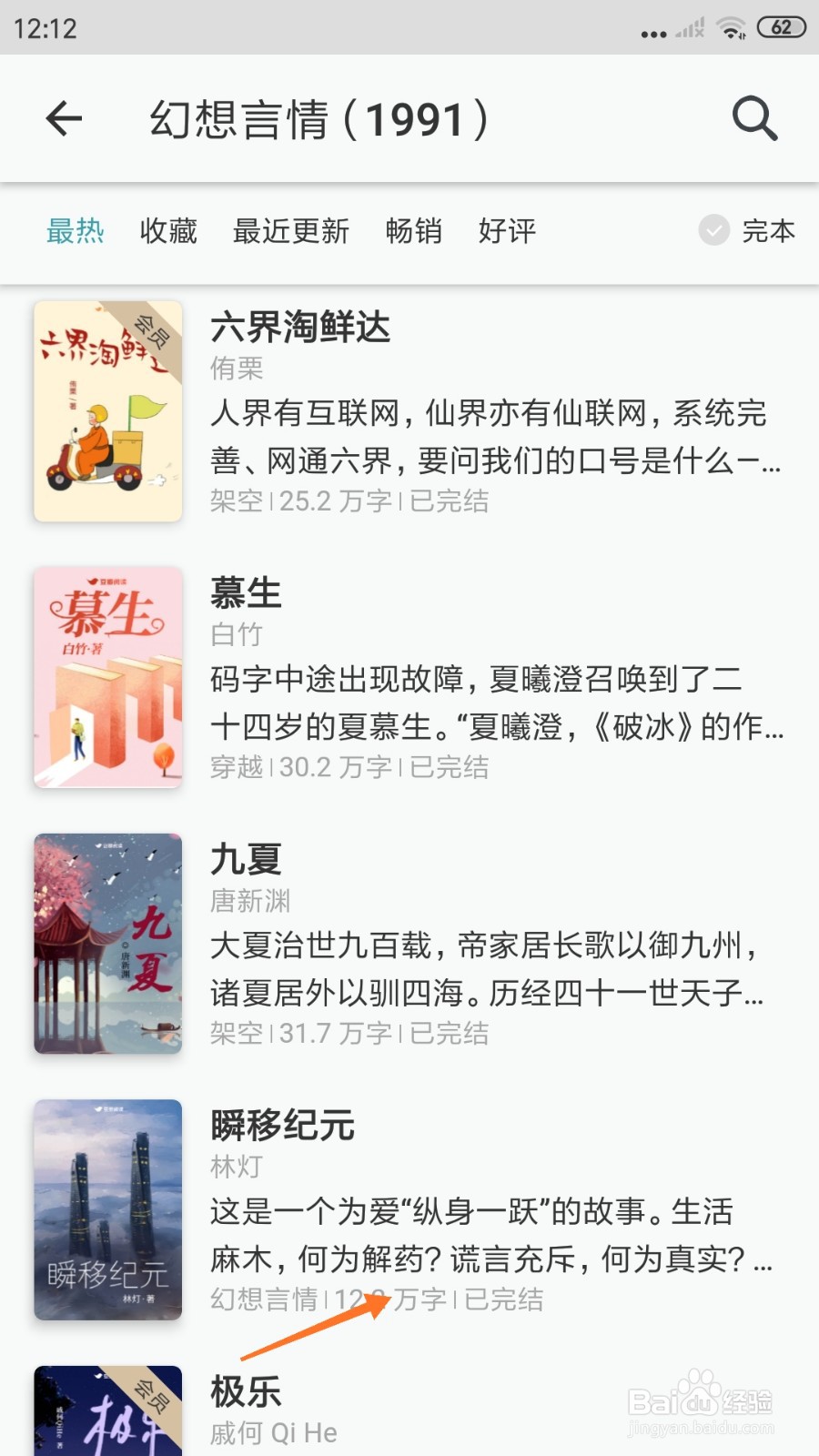Screen dimensions: 819x1456
Task: Open the book 九夏 by 唐新渊
Action: click(409, 944)
